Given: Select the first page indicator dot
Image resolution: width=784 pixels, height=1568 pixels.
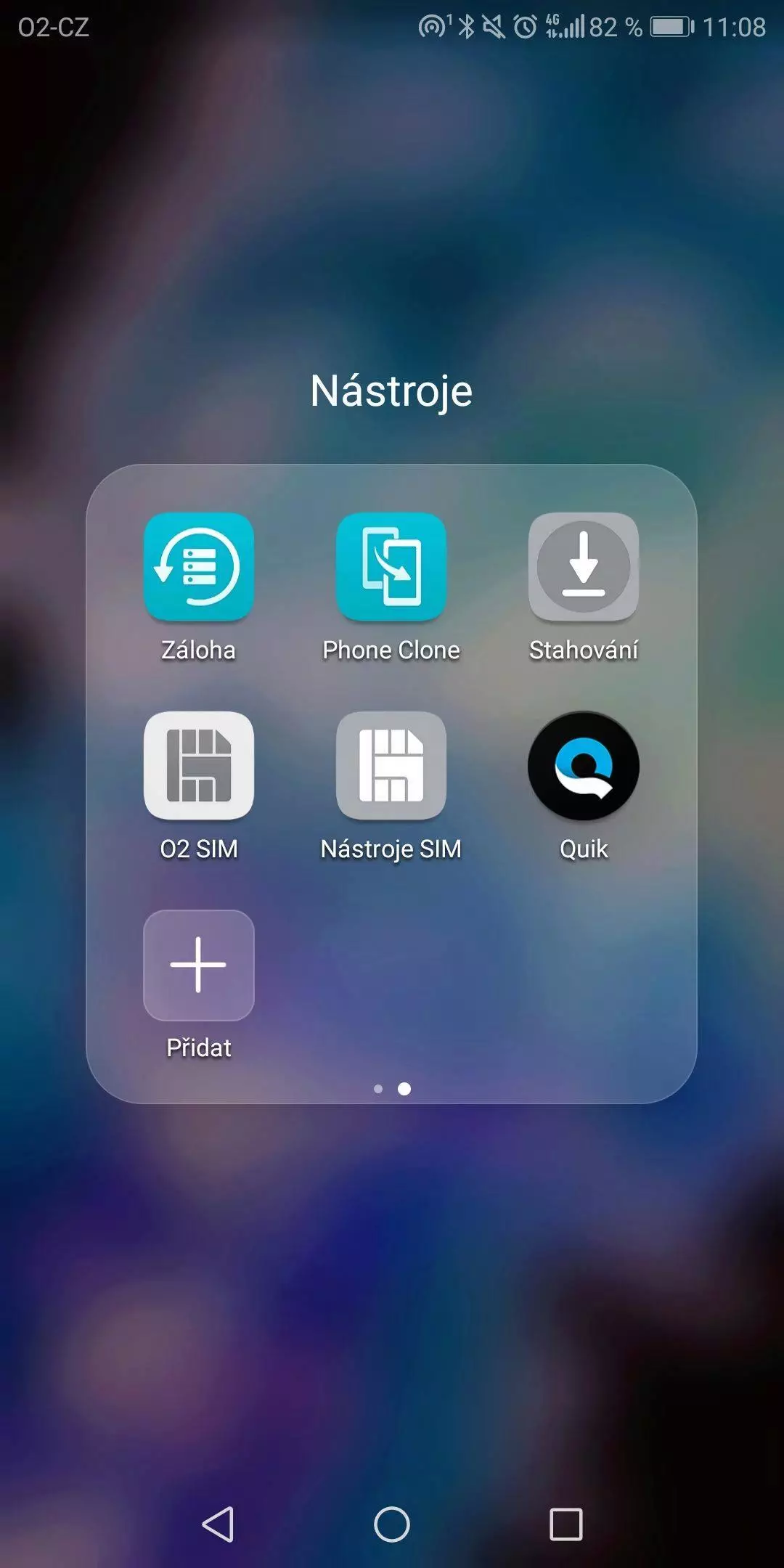Looking at the screenshot, I should click(378, 1089).
